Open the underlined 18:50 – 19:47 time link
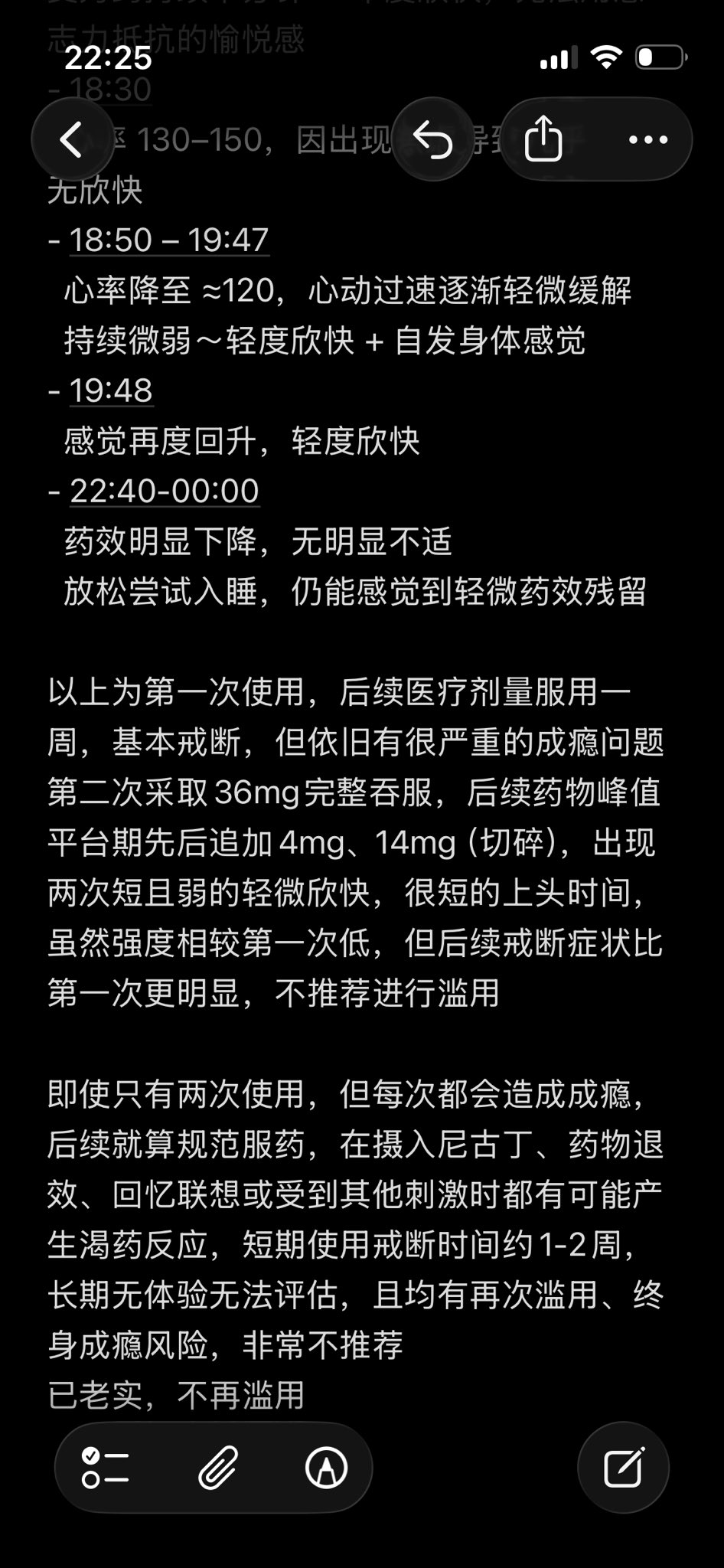724x1568 pixels. pos(169,240)
